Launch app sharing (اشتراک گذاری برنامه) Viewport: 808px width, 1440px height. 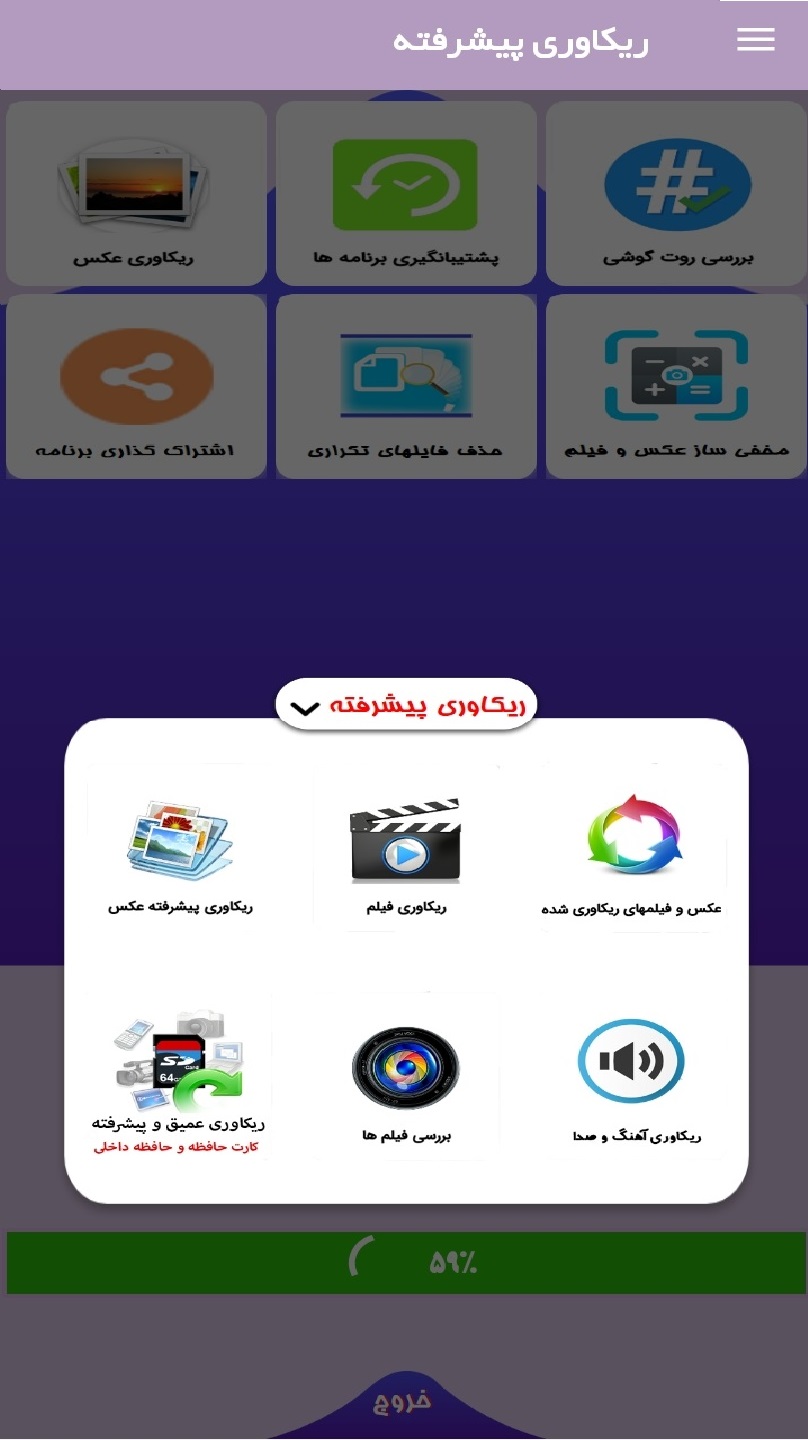point(135,387)
